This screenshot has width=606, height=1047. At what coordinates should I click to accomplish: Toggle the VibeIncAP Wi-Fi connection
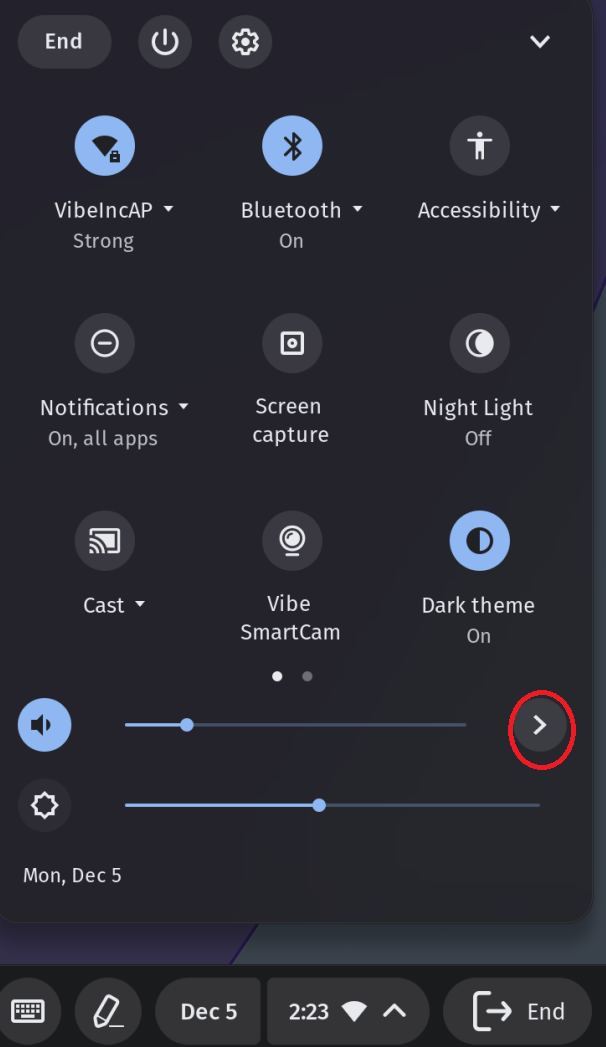105,146
